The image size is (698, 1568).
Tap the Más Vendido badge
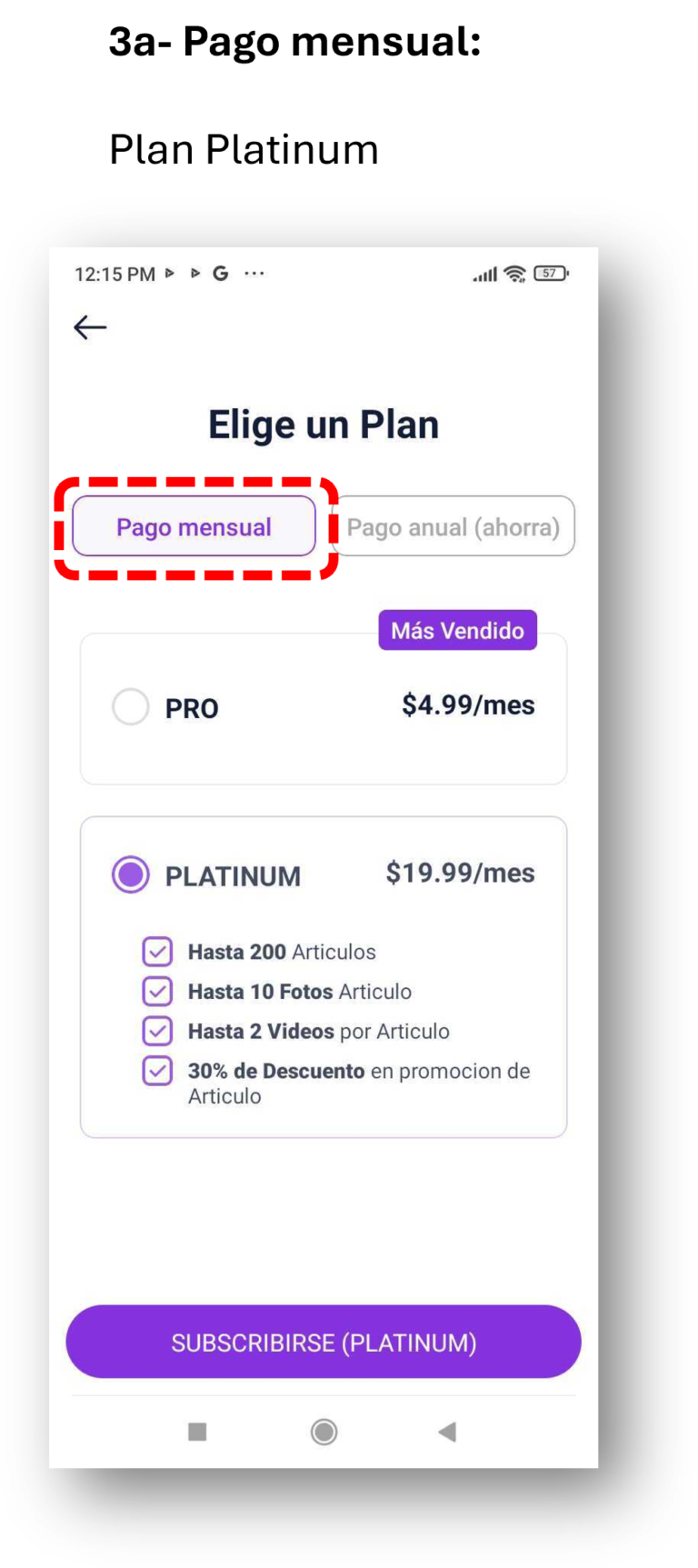click(x=457, y=630)
